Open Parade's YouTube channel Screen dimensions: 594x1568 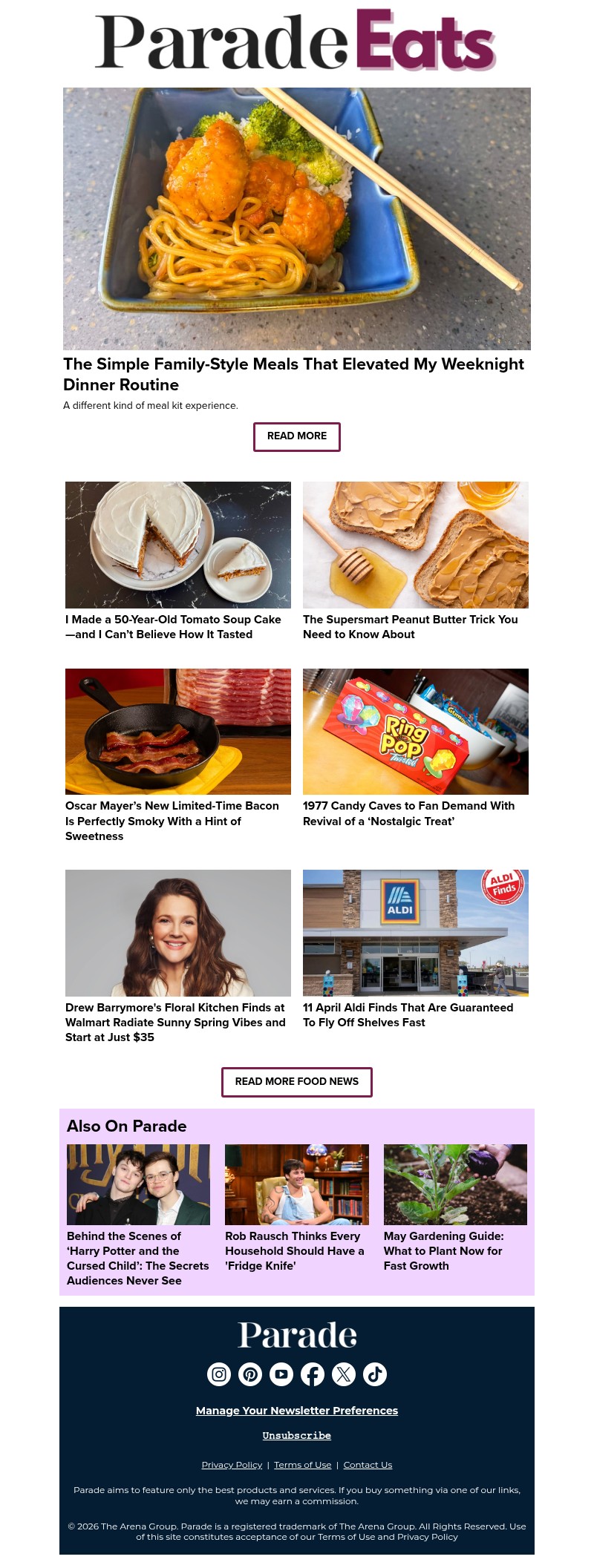coord(281,1374)
